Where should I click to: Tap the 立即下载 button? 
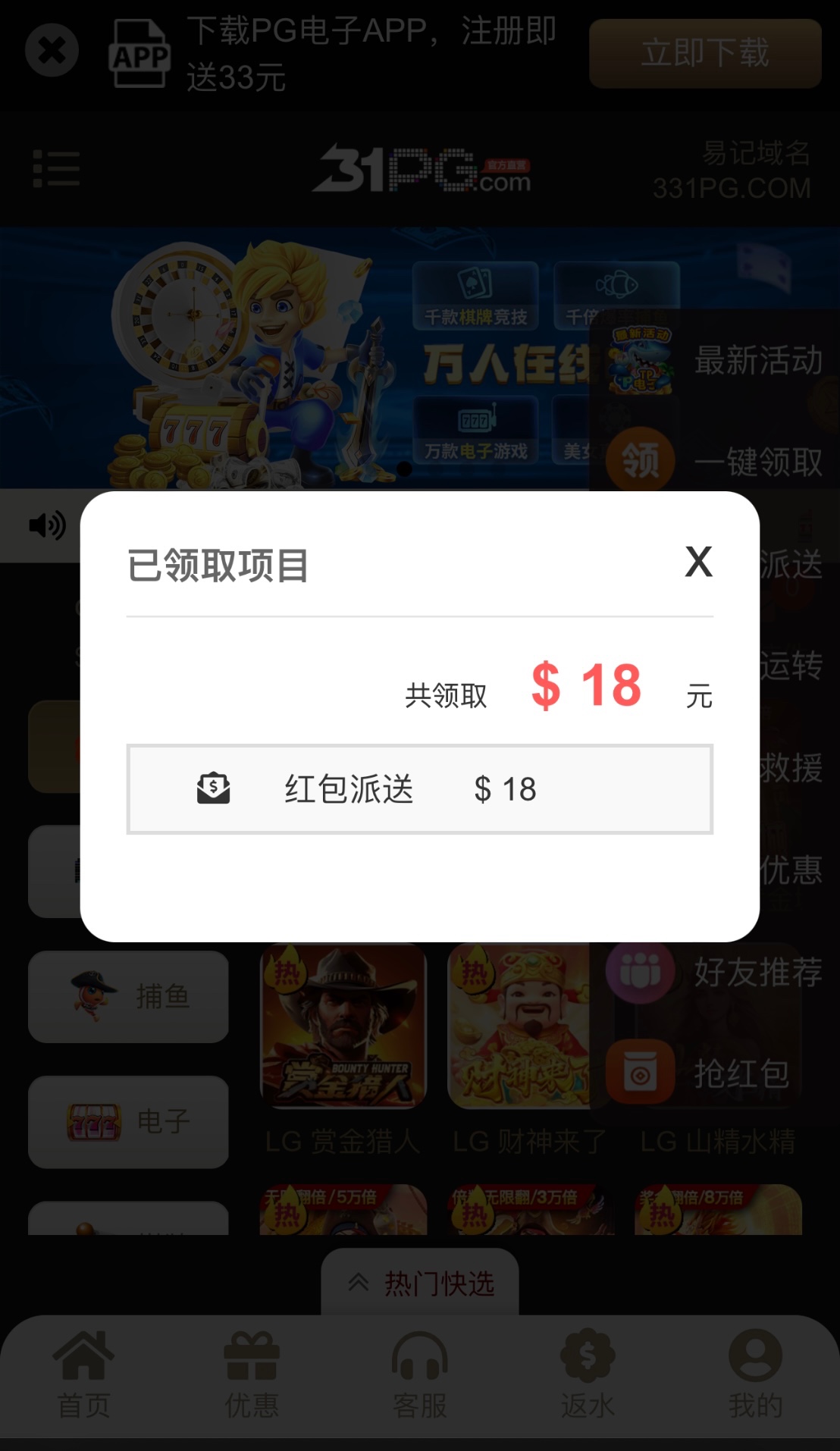(705, 53)
